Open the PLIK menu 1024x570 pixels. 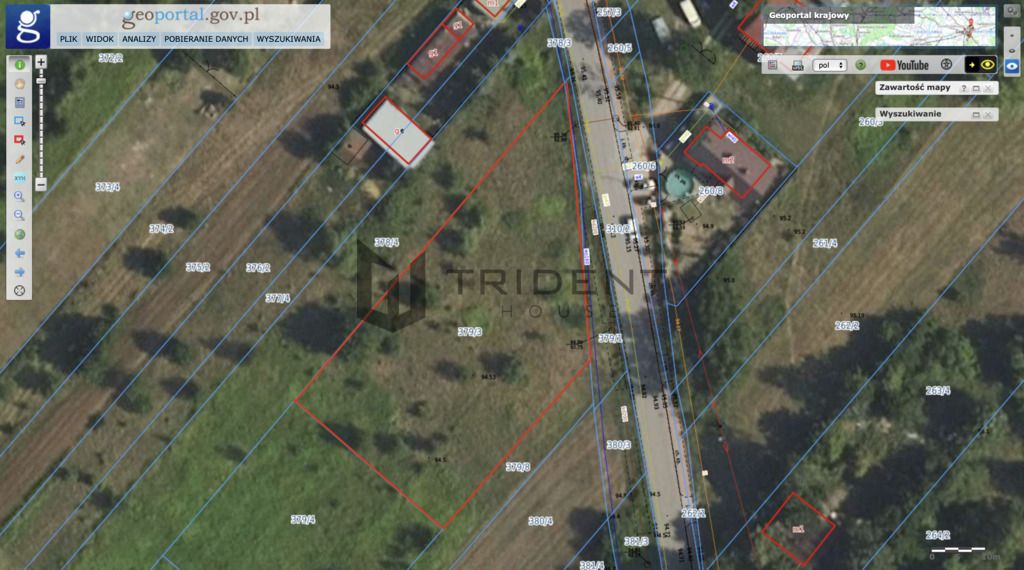point(69,39)
